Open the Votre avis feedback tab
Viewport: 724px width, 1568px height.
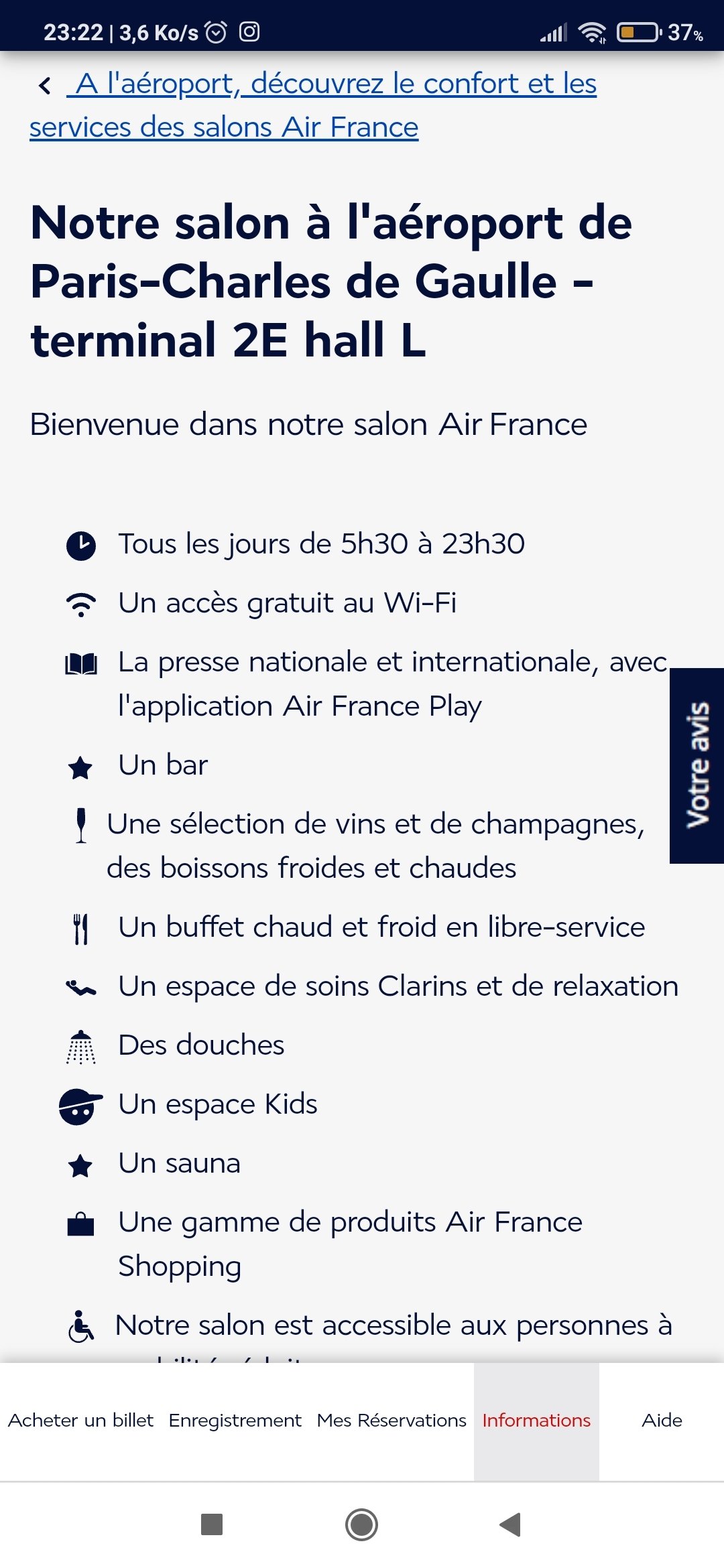coord(697,765)
